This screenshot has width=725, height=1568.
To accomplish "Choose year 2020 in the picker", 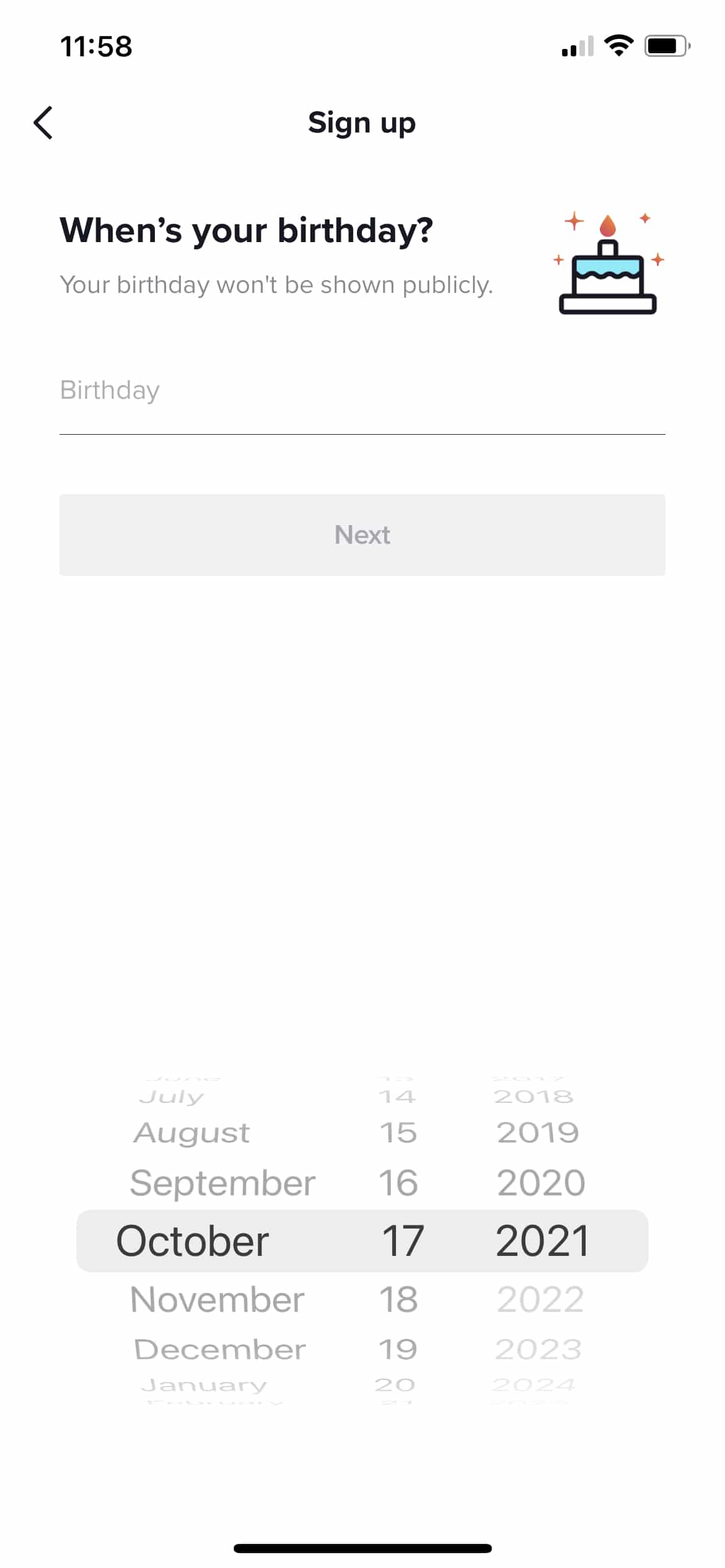I will [x=541, y=1183].
